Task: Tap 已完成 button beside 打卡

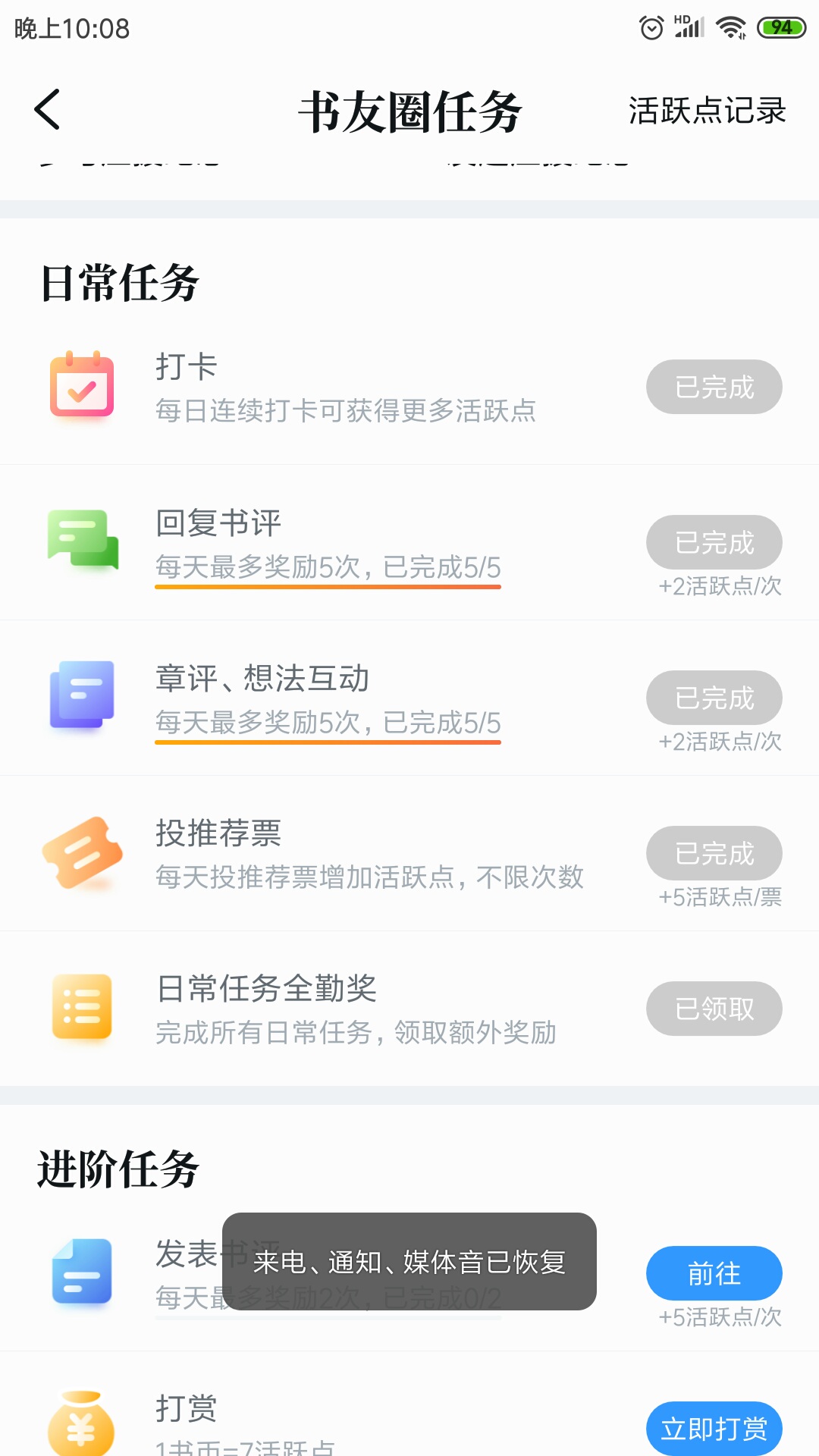Action: [714, 387]
